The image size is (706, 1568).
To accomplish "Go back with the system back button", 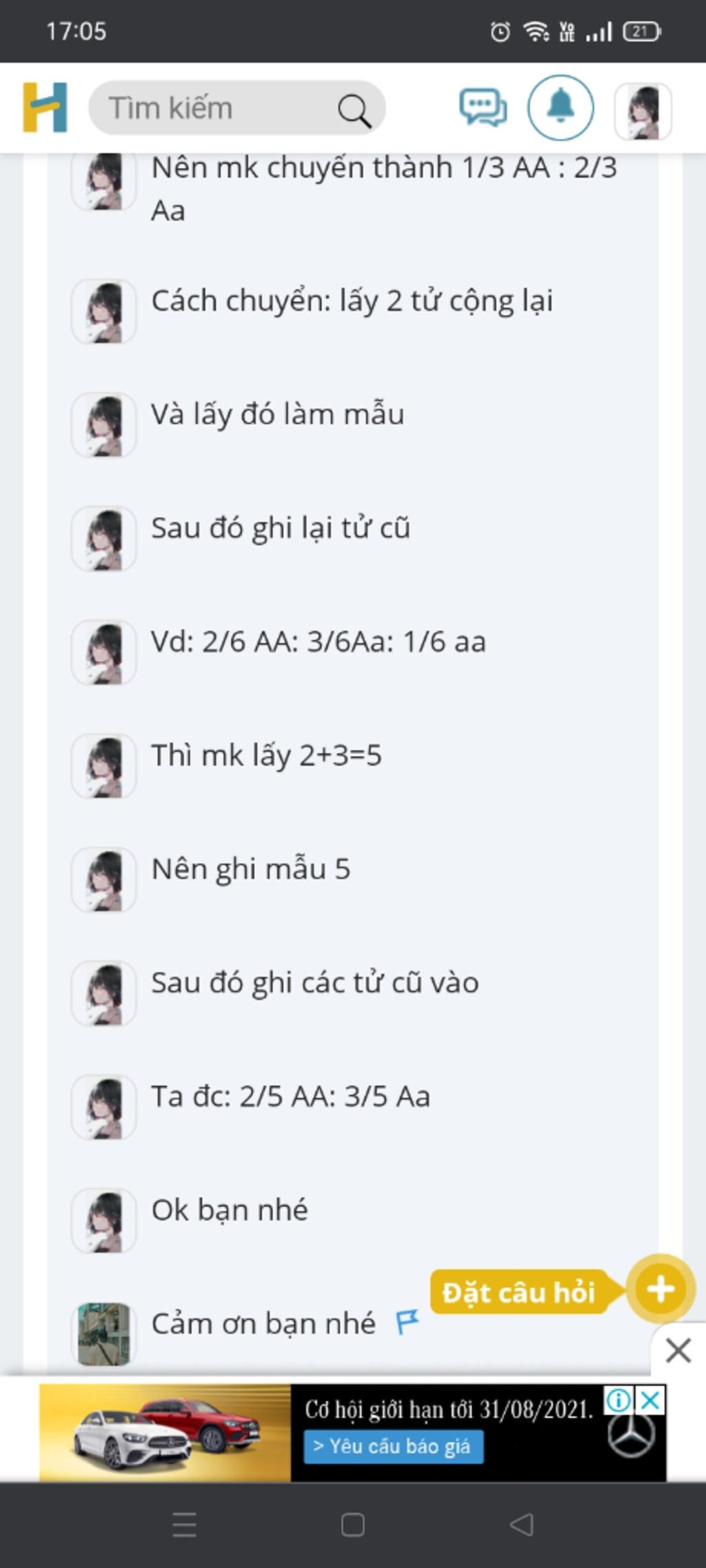I will 522,1525.
